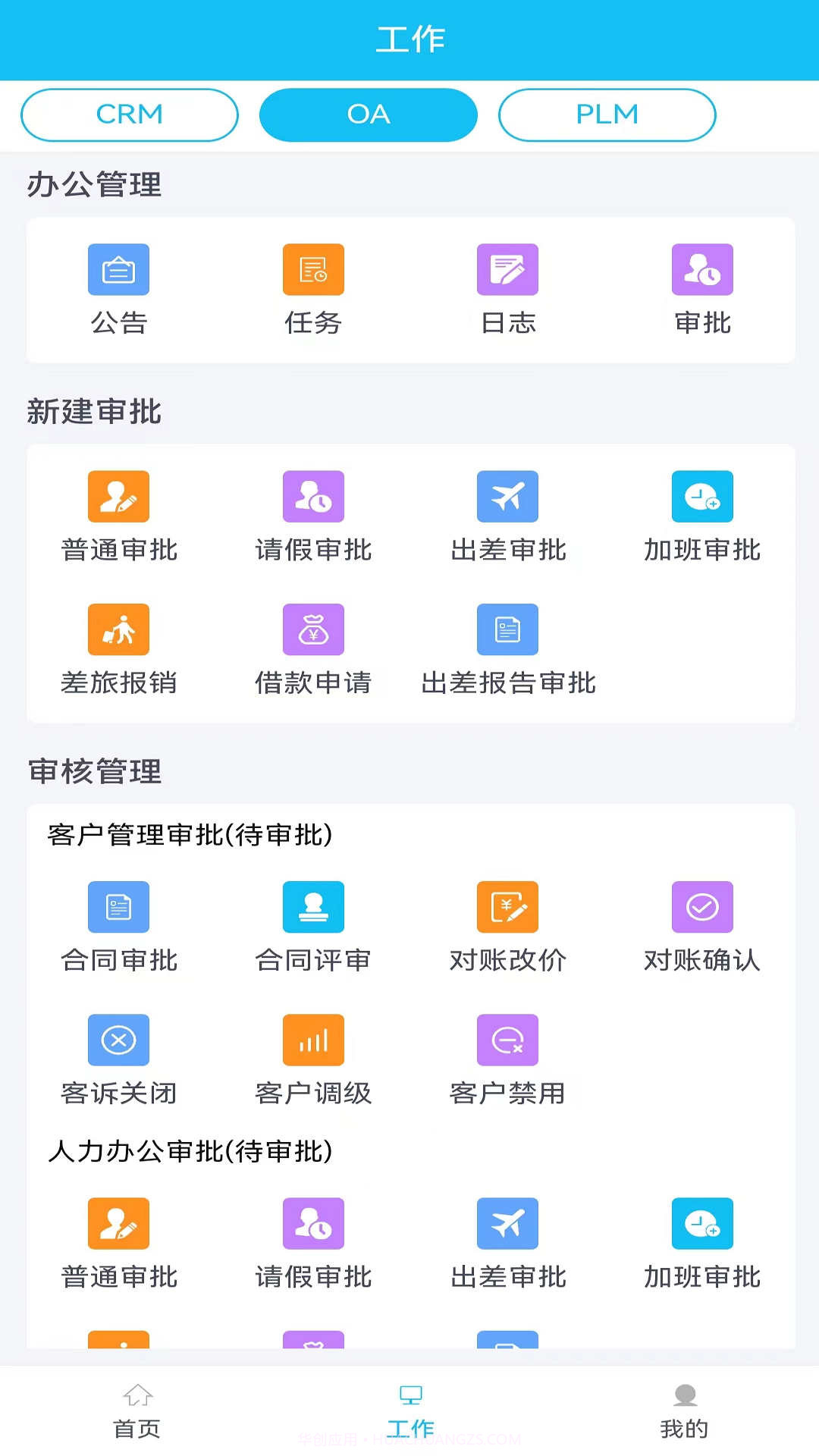Switch to the PLM tab

(x=607, y=115)
